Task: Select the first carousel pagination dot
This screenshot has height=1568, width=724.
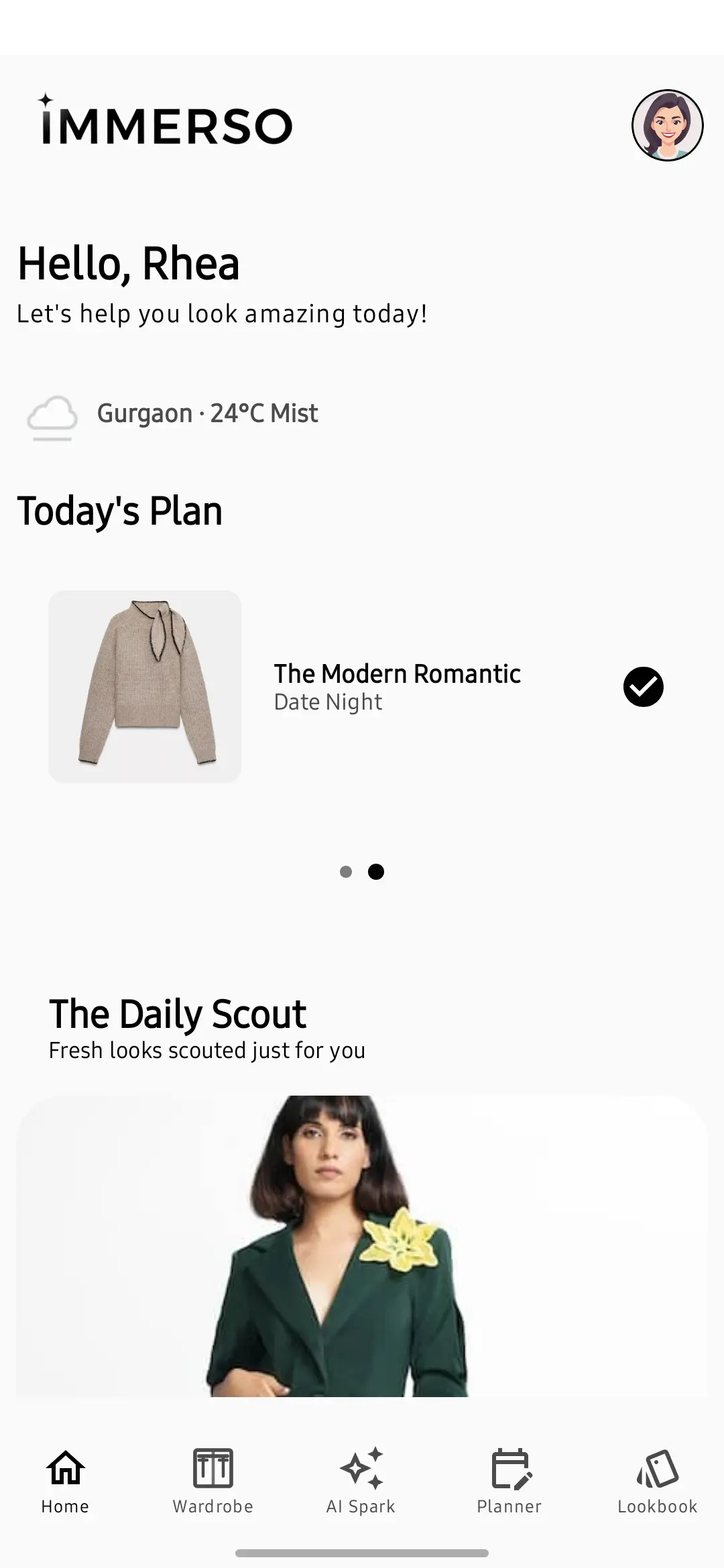Action: [347, 871]
